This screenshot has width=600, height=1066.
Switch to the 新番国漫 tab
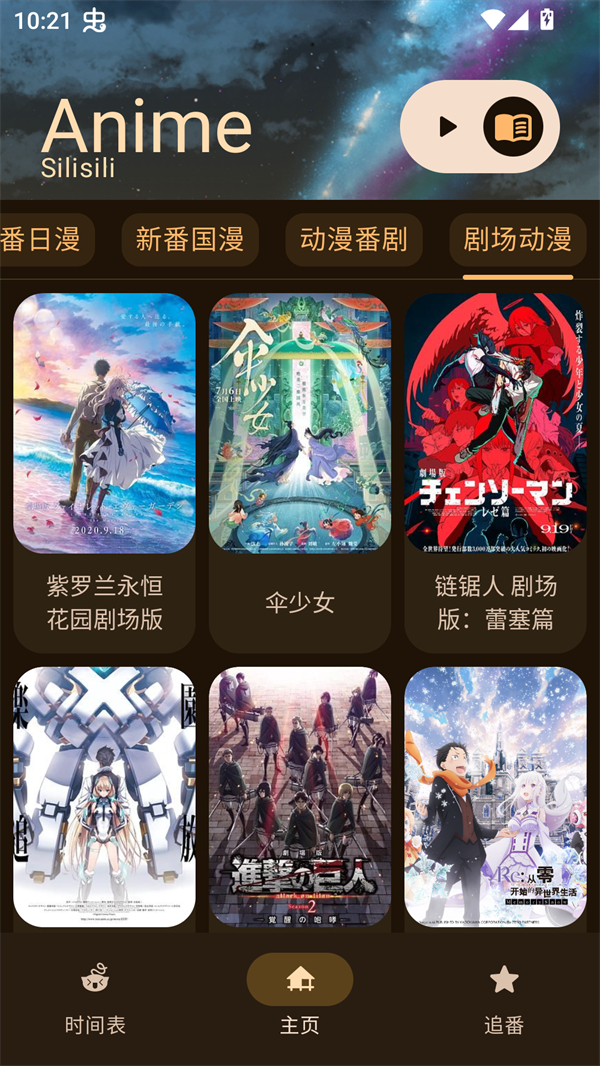pos(190,240)
